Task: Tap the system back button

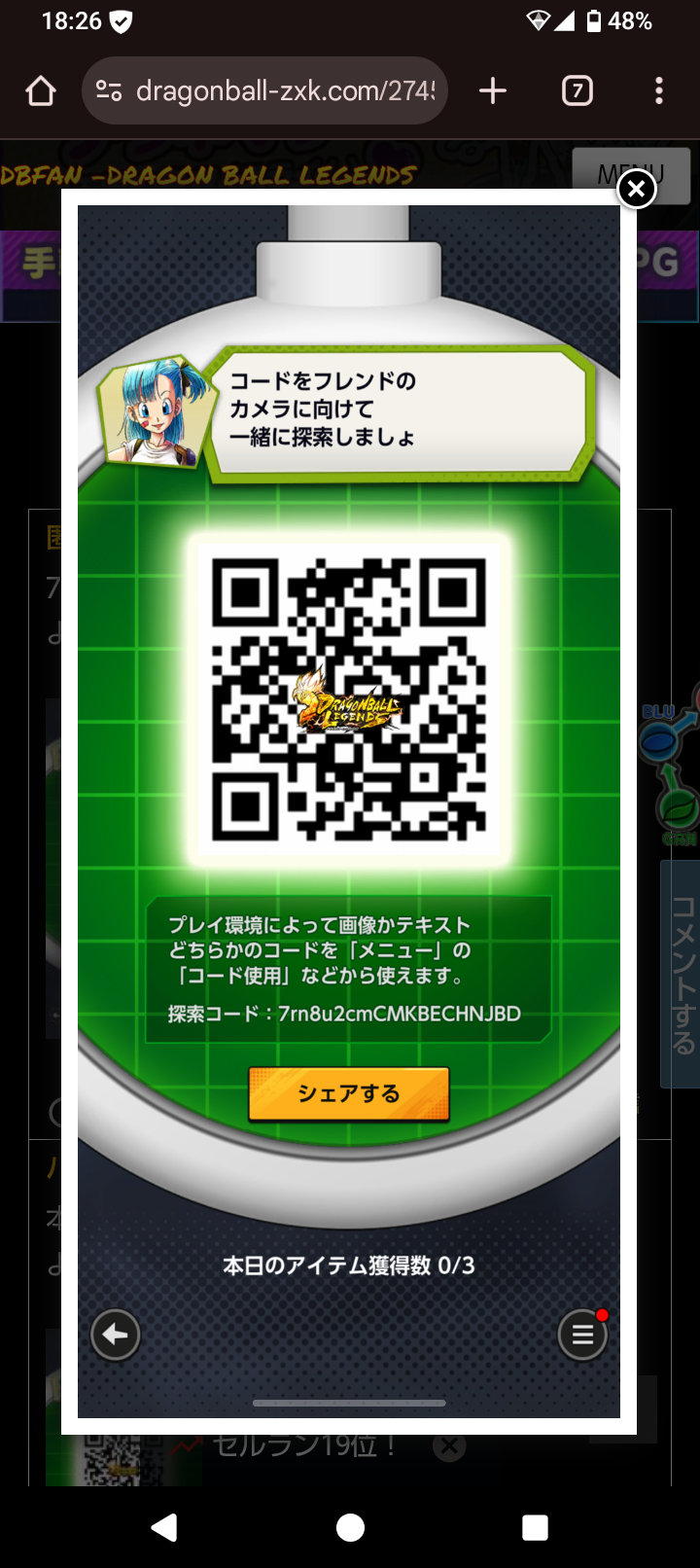Action: 164,1527
